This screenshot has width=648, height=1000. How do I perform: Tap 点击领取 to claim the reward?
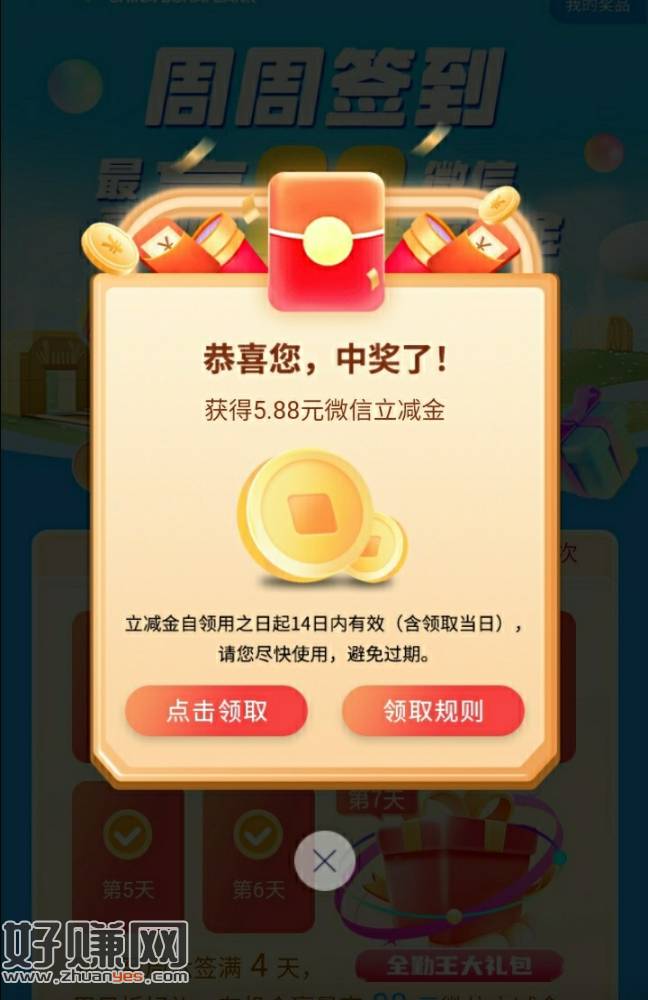point(216,711)
